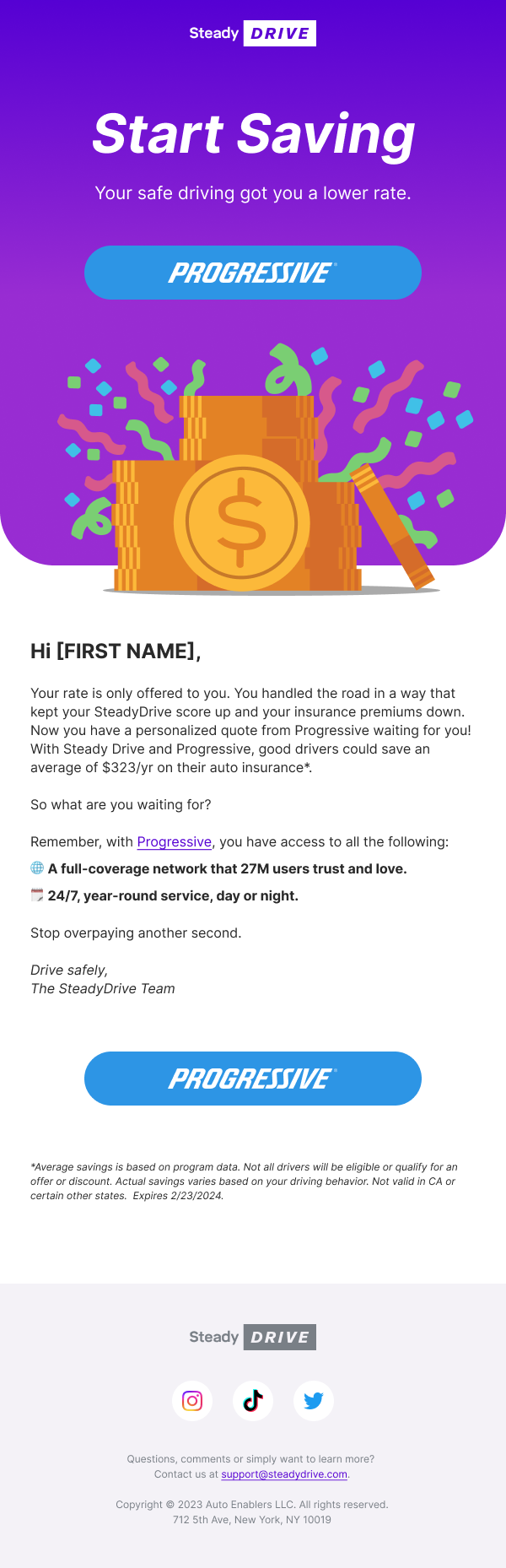Image resolution: width=506 pixels, height=1568 pixels.
Task: Tap the Progressive button after the SteadyDrive Team signature
Action: [x=253, y=1079]
